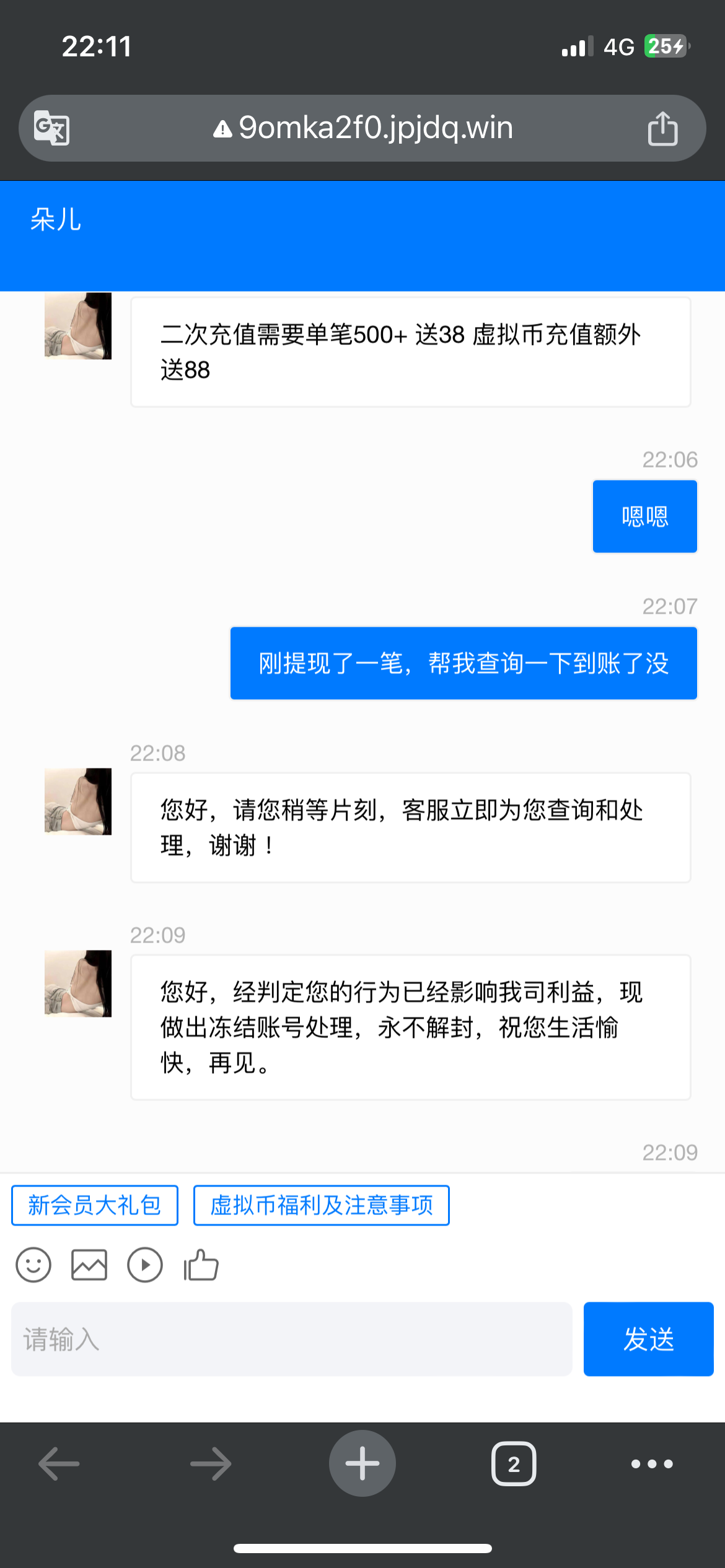Viewport: 725px width, 1568px height.
Task: Give a thumbs up using the like icon
Action: pos(201,1265)
